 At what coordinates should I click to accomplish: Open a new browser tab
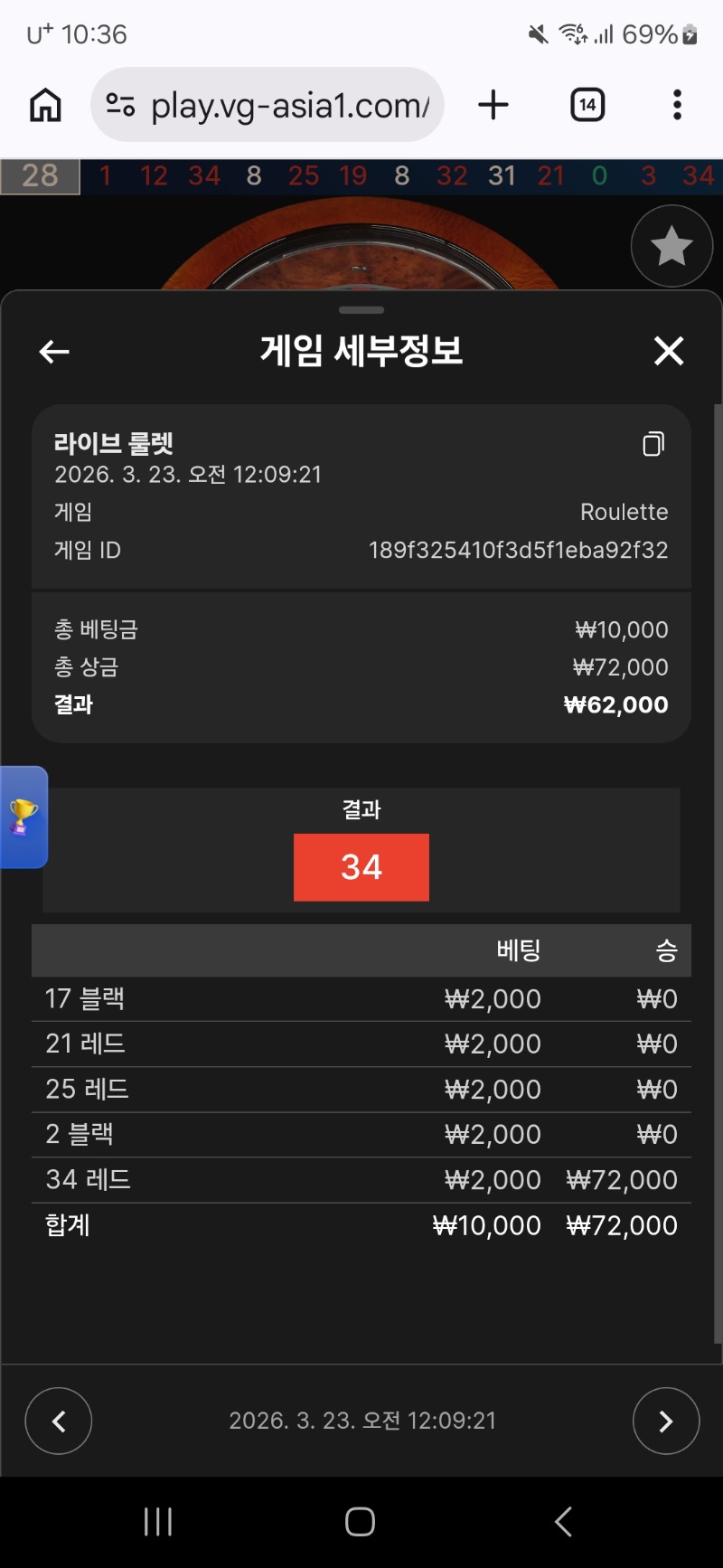pos(493,105)
